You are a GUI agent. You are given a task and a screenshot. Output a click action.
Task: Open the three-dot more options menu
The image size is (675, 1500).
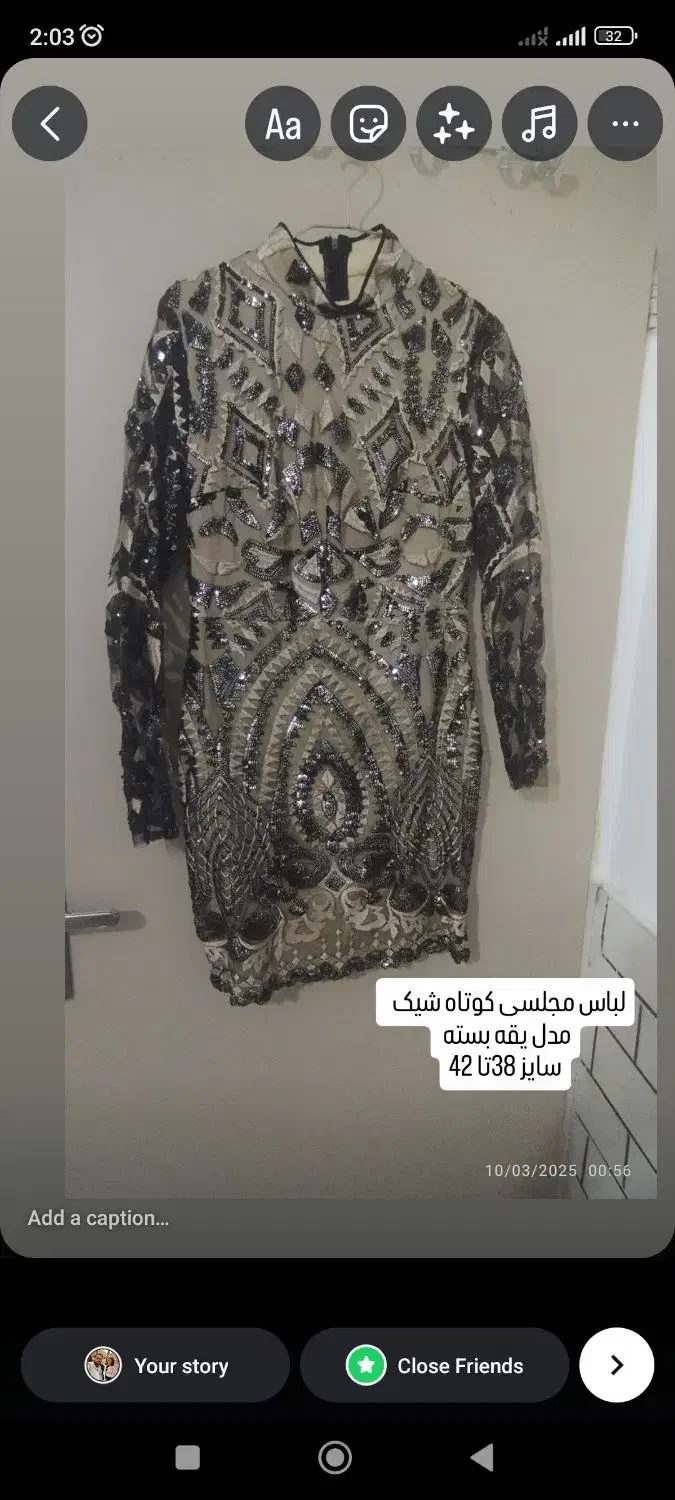pyautogui.click(x=625, y=124)
